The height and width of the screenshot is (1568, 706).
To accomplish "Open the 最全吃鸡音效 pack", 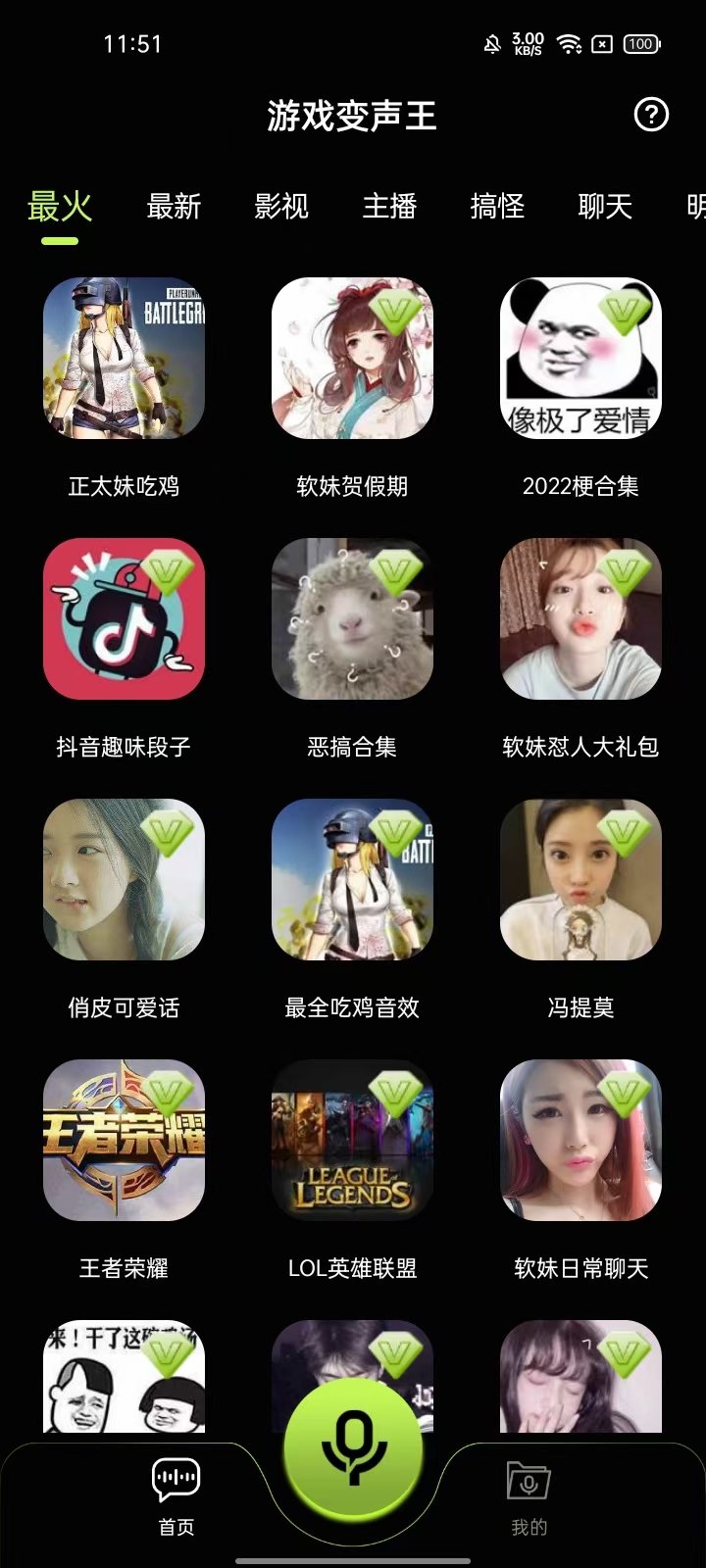I will [352, 880].
